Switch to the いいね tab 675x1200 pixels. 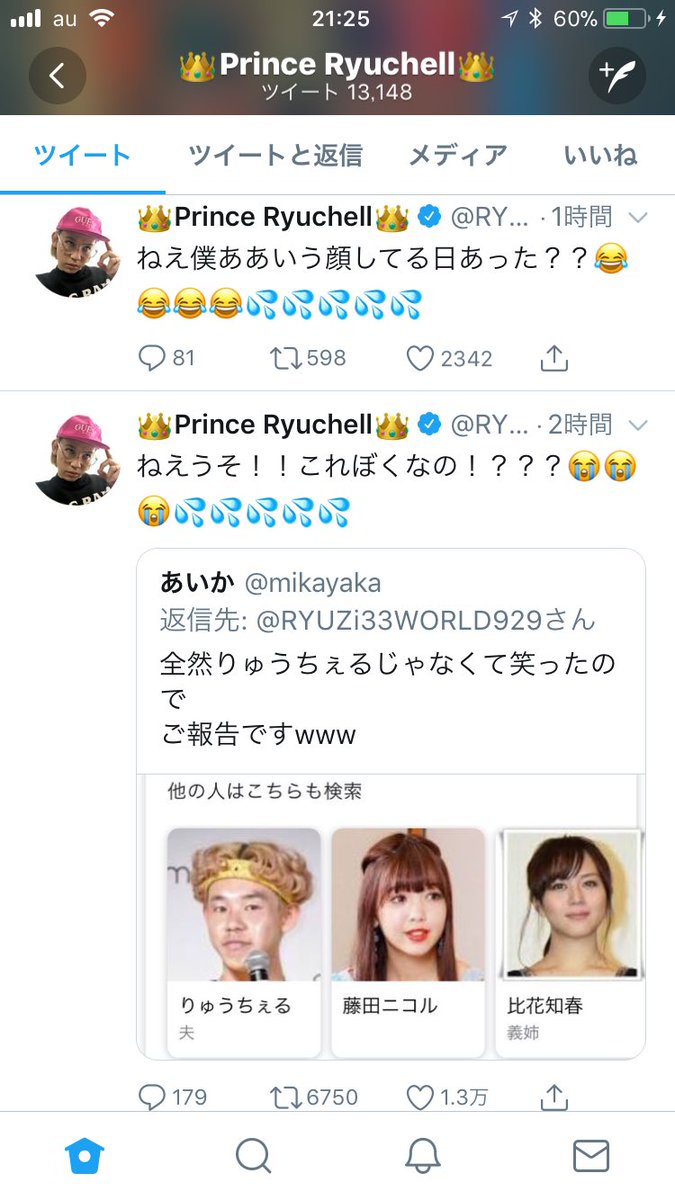600,156
